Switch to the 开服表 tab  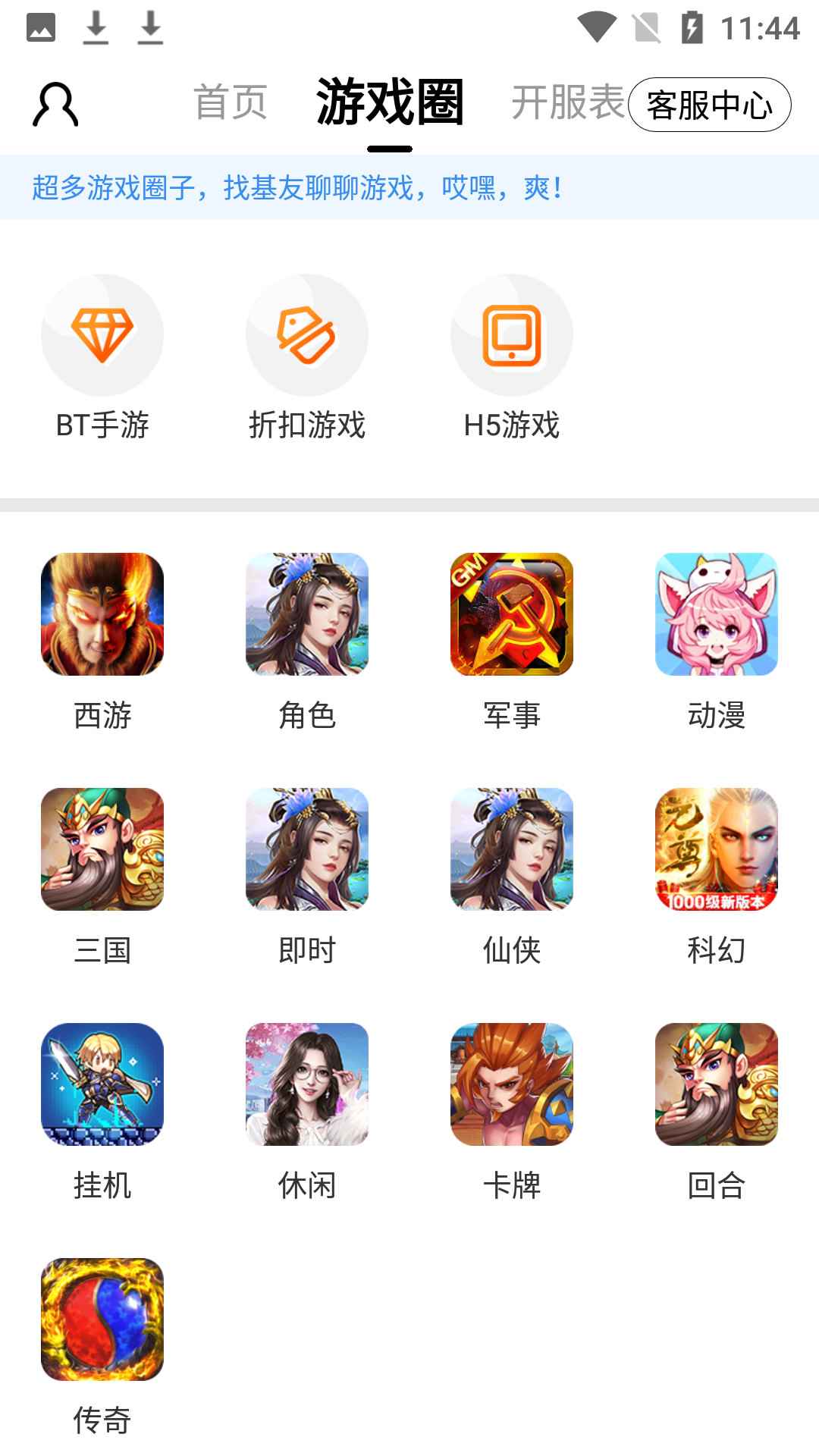[567, 103]
